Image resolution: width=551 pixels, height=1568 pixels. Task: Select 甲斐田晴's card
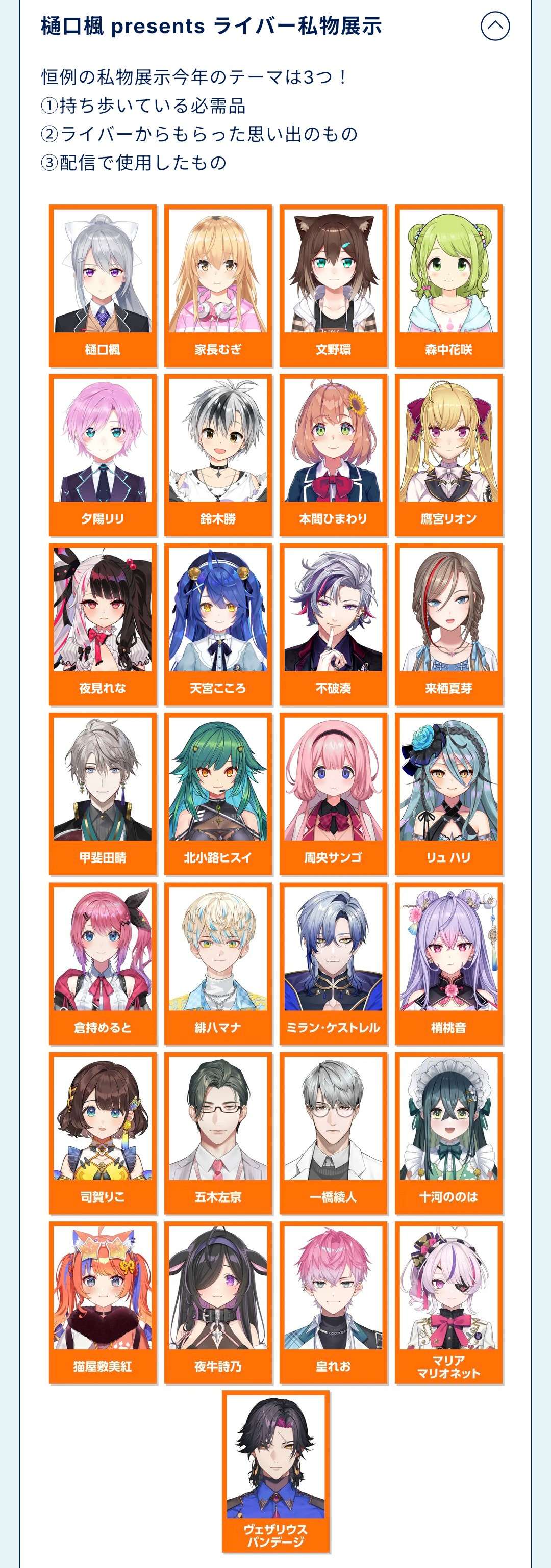pos(103,794)
